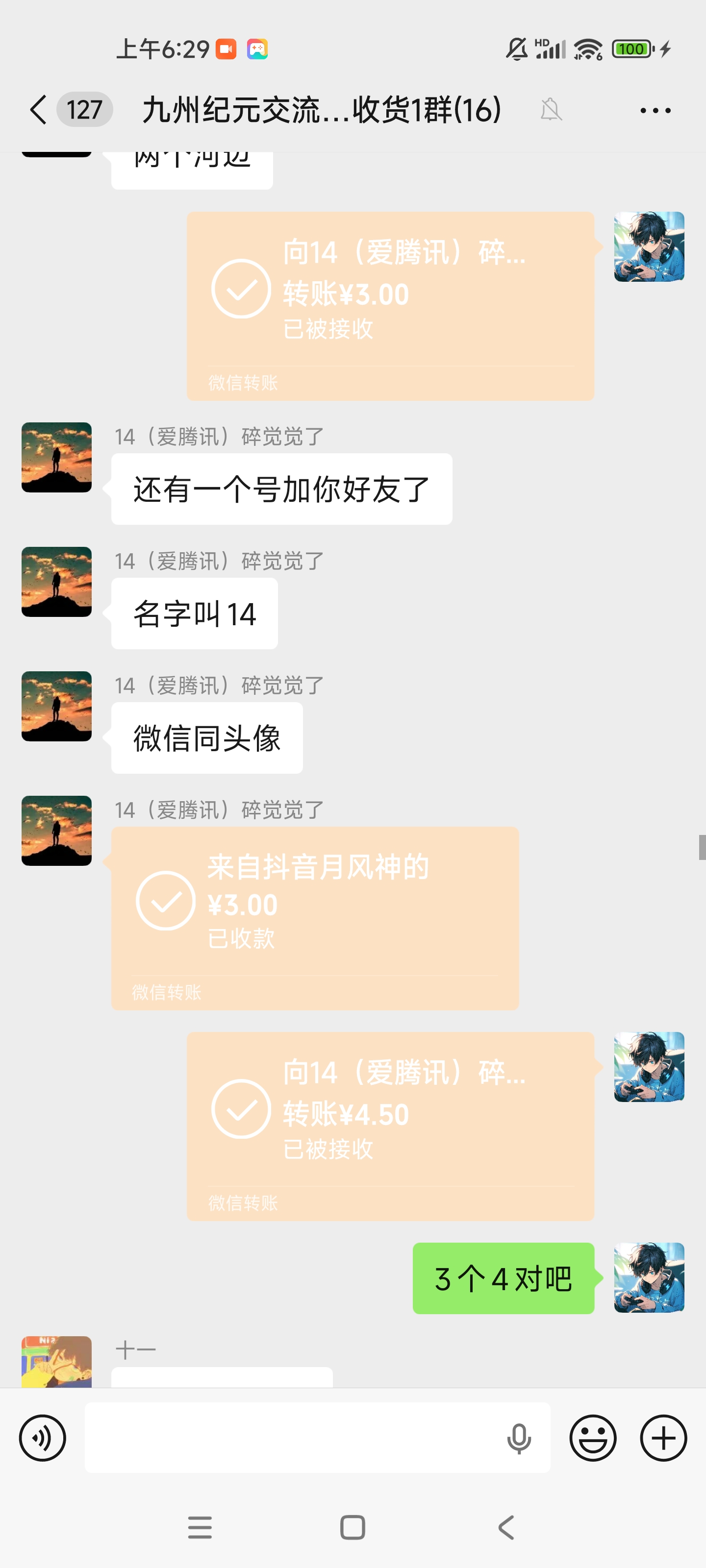Switch to voice message input
The width and height of the screenshot is (706, 1568).
pos(42,1438)
